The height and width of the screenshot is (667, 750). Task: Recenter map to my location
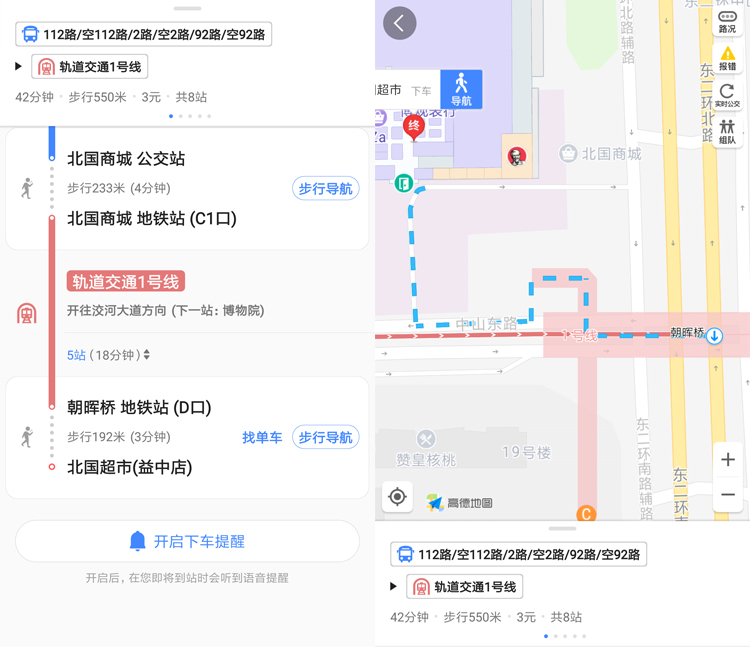397,497
